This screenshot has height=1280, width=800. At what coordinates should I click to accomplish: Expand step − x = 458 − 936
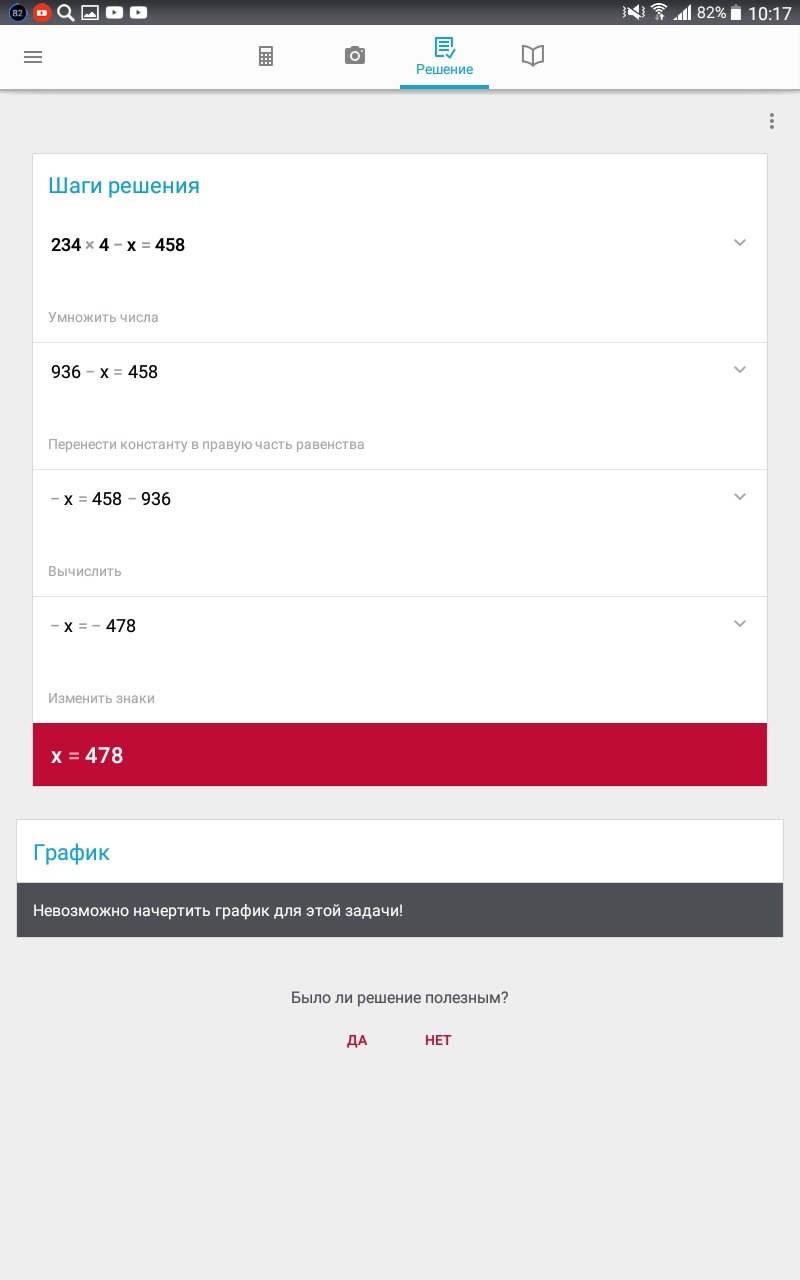[x=740, y=497]
